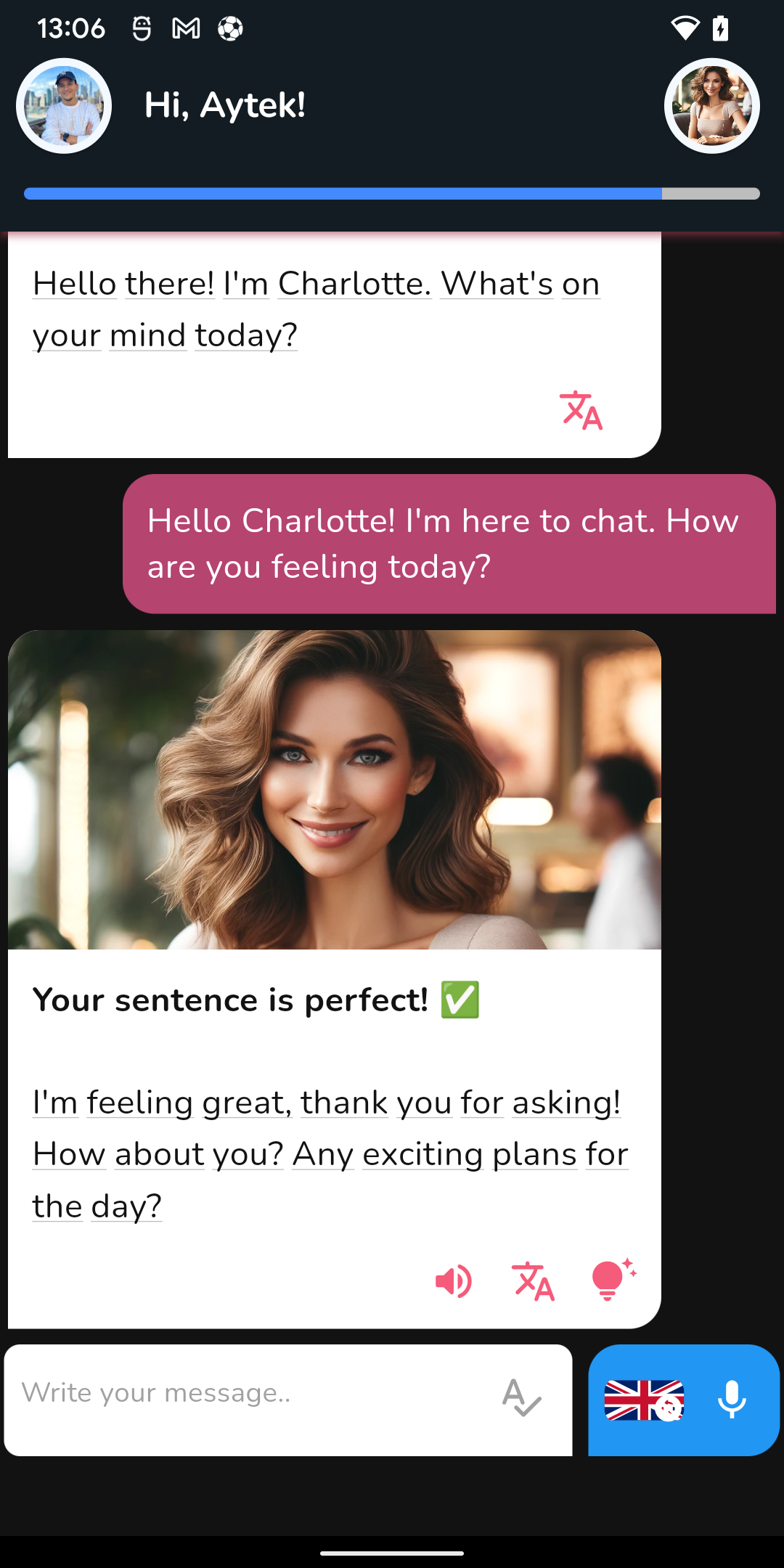Viewport: 784px width, 1568px height.
Task: Check grammar with the spellcheck icon
Action: [522, 1398]
